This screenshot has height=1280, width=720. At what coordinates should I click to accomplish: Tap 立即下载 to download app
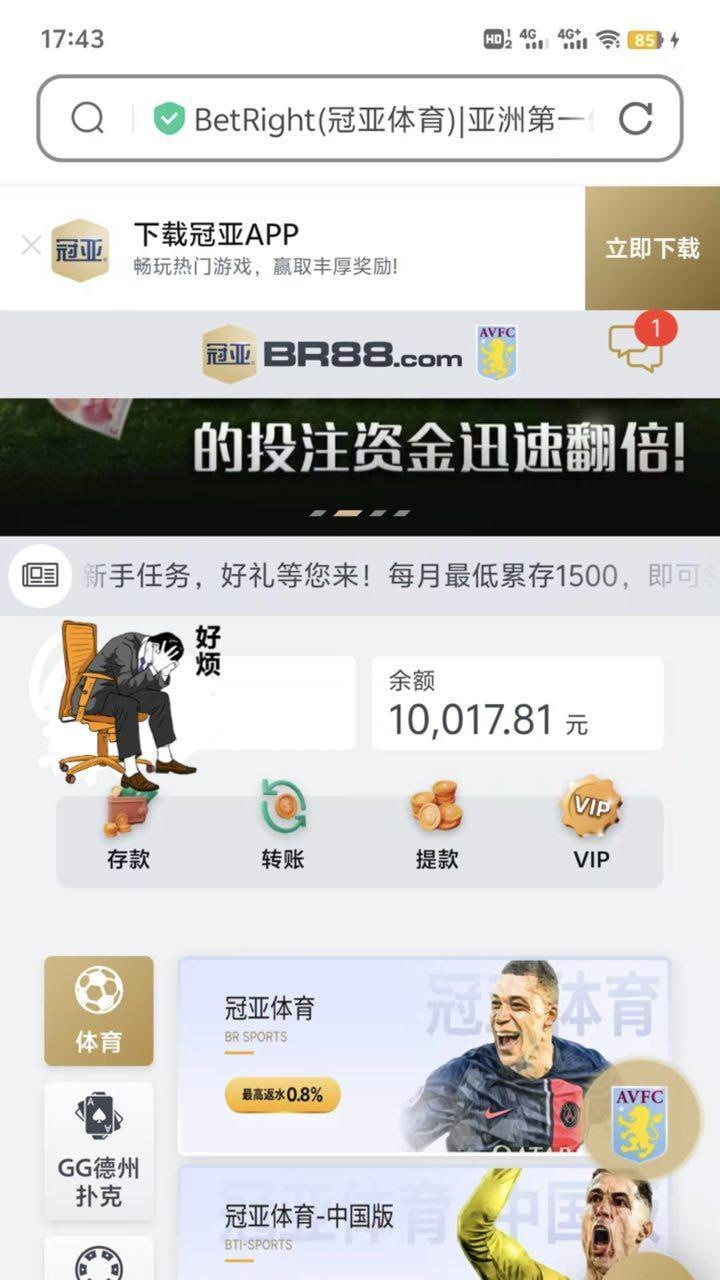pyautogui.click(x=651, y=248)
